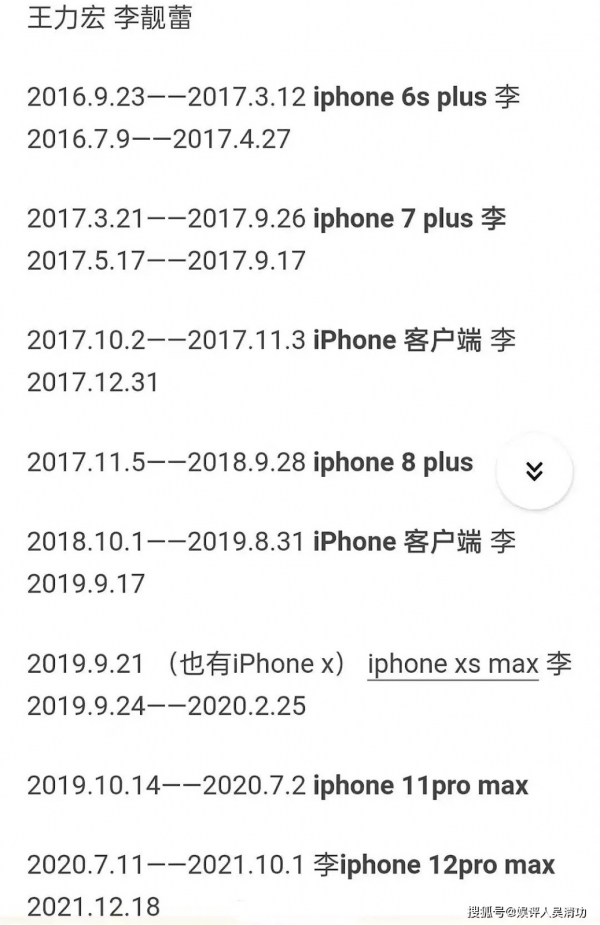Tap the double-chevron jump-to-bottom button

point(534,472)
